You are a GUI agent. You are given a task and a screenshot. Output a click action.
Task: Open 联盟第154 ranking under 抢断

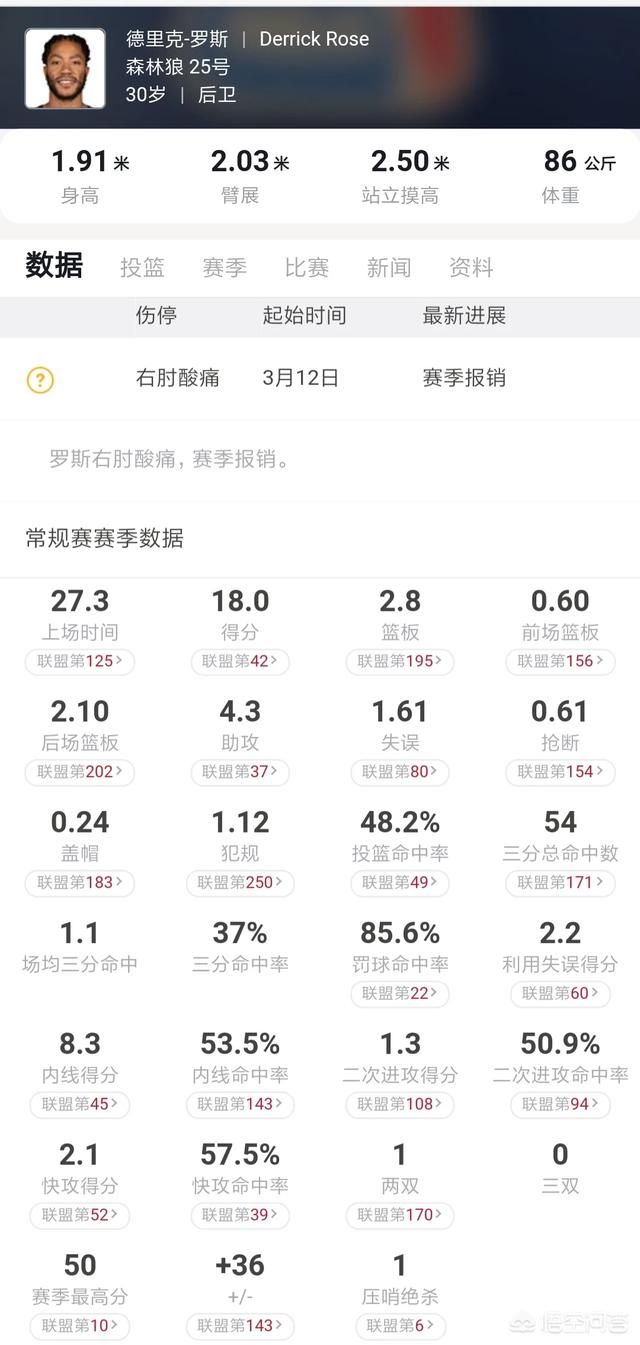coord(560,772)
